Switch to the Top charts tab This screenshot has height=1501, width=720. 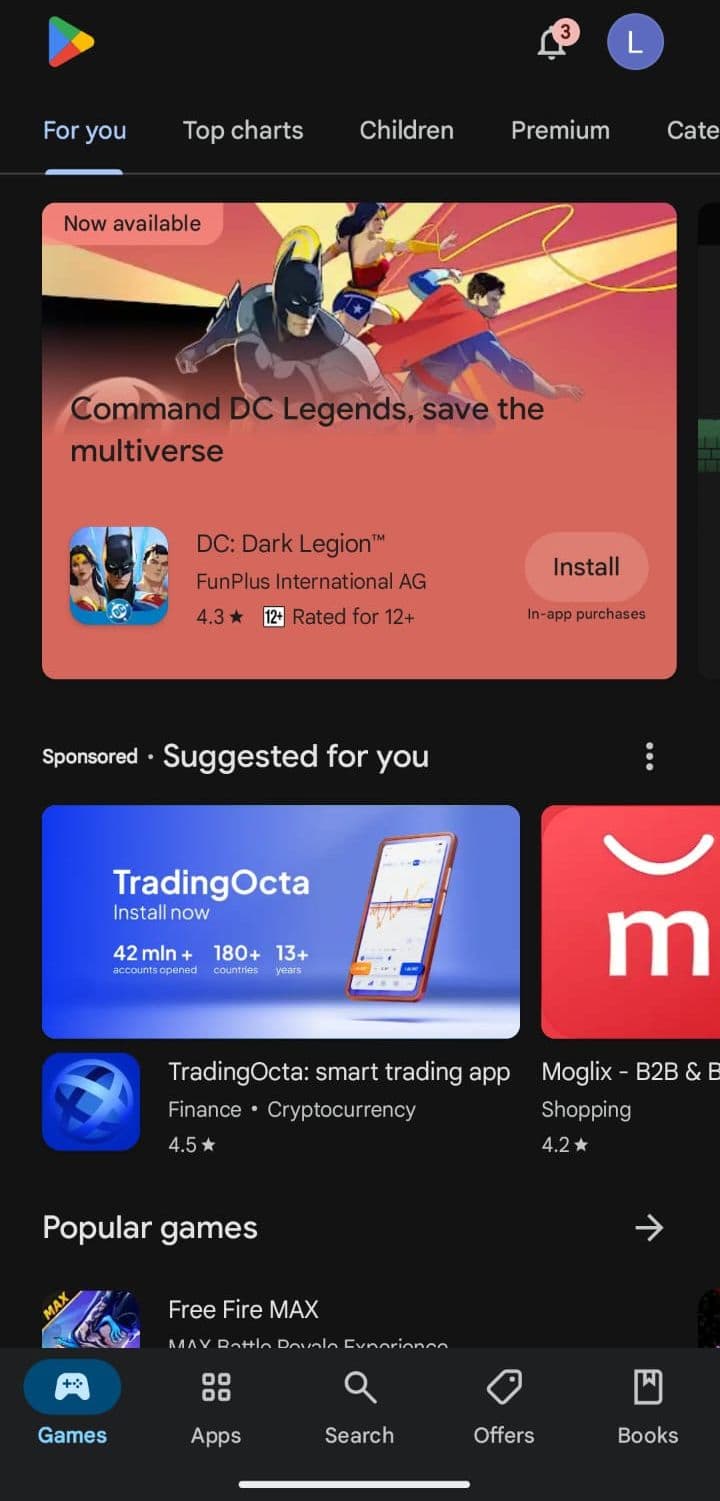[243, 130]
